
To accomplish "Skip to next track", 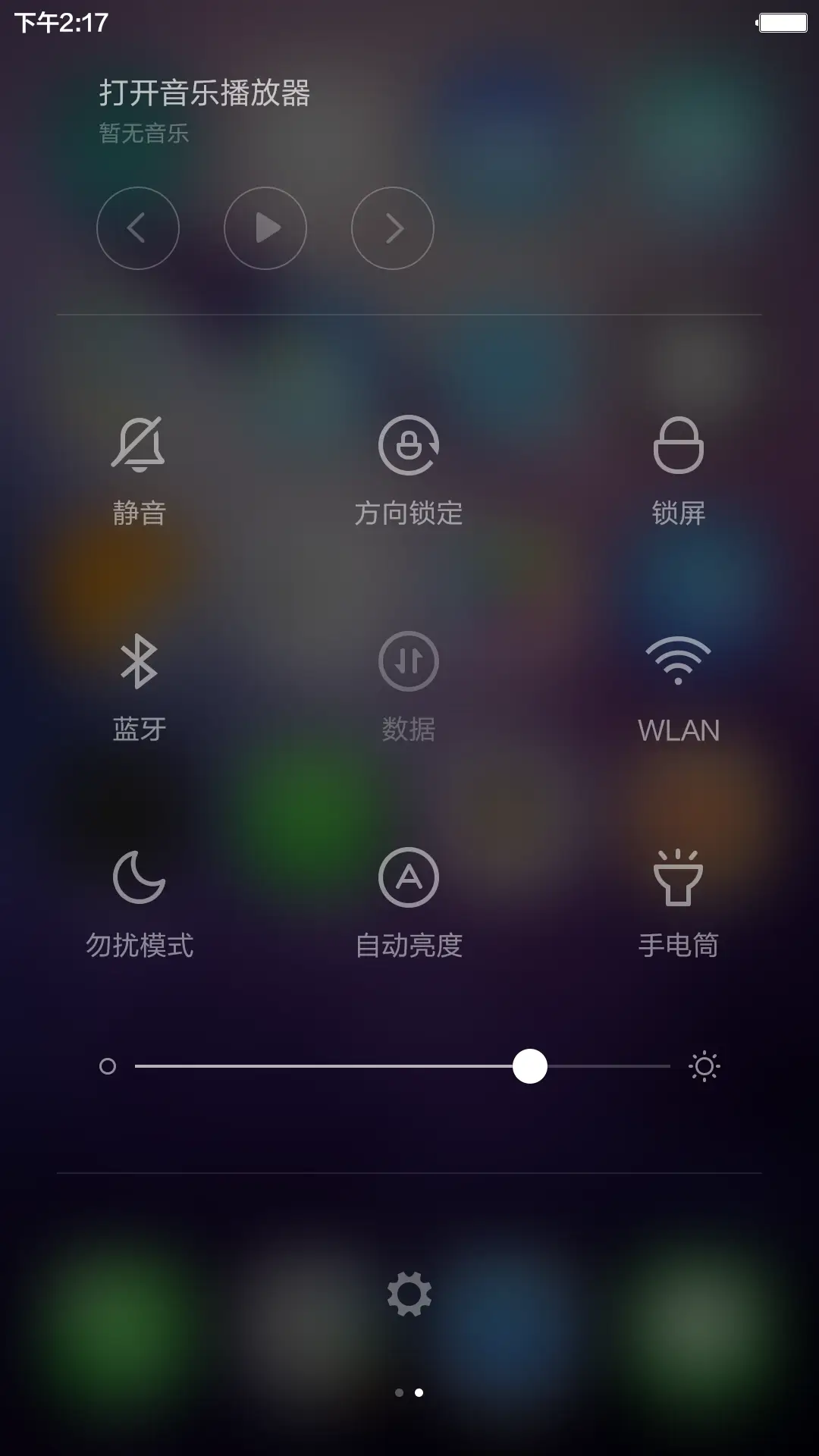I will (x=391, y=228).
